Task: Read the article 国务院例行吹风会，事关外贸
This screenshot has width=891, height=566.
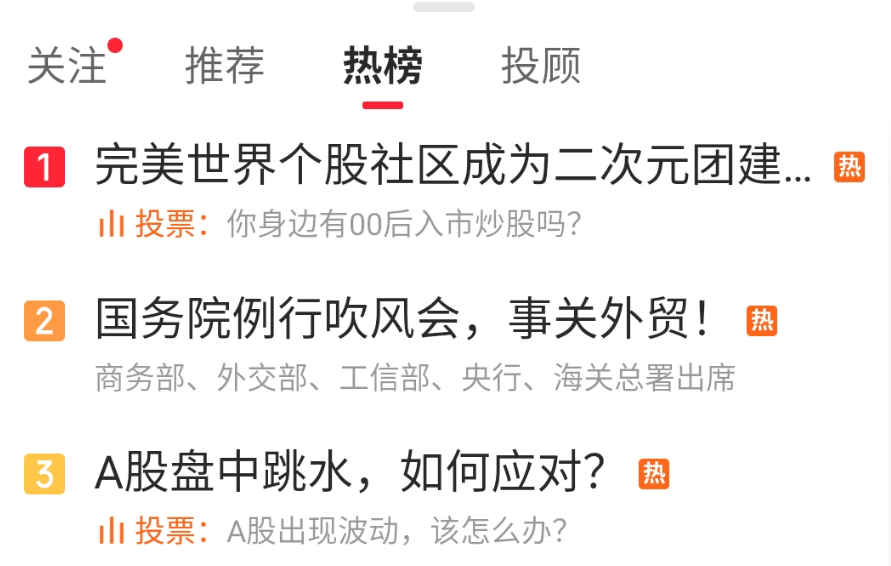Action: tap(404, 320)
